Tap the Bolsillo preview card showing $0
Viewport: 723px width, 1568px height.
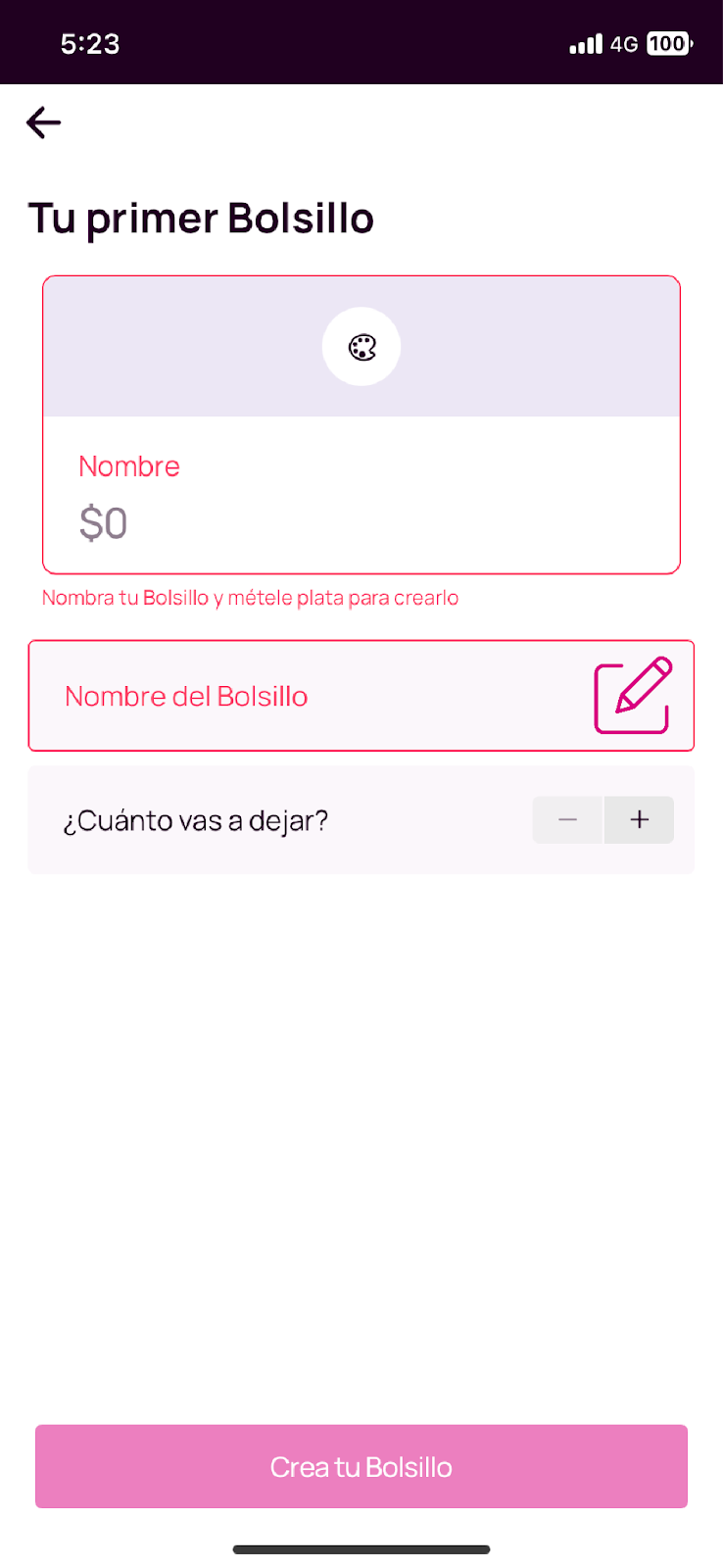pos(361,423)
